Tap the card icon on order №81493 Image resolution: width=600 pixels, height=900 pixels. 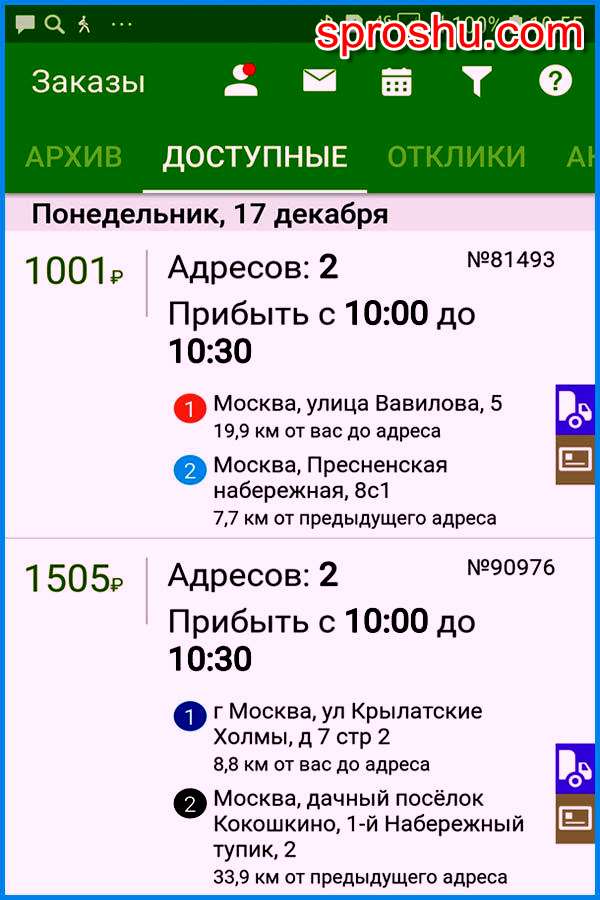(x=575, y=460)
